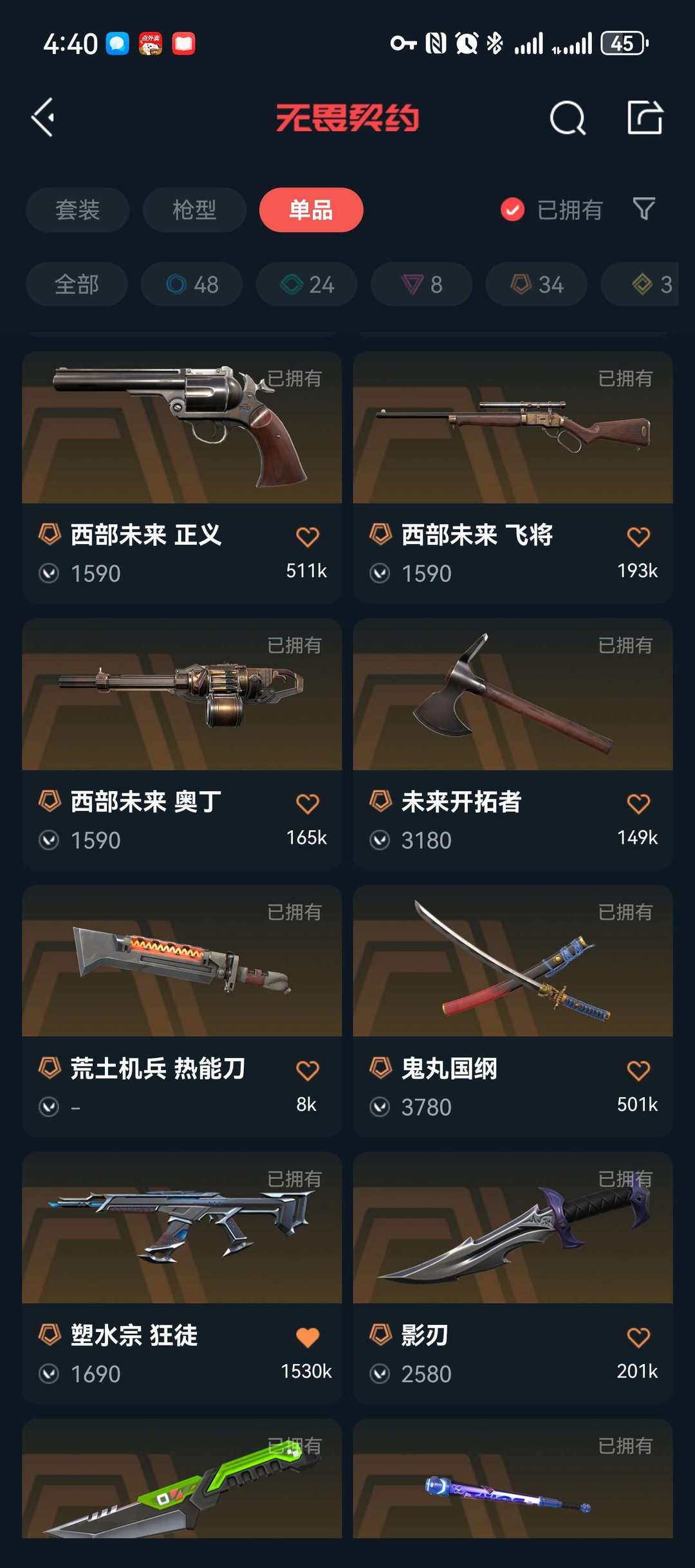Go back using the top-left arrow
The width and height of the screenshot is (695, 1568).
tap(43, 117)
